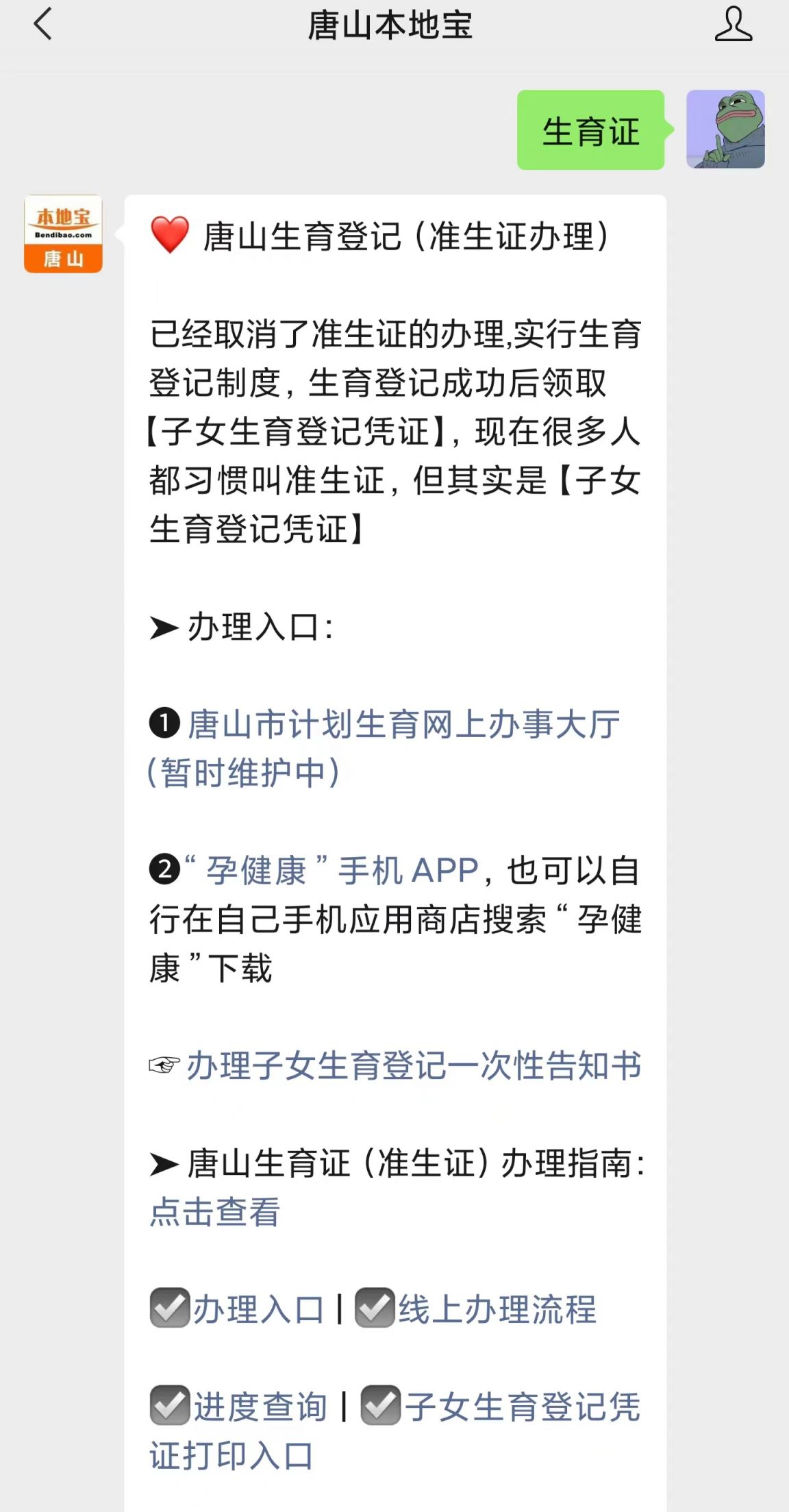Open 子女生育登记凭证打印入口 link

click(522, 1407)
